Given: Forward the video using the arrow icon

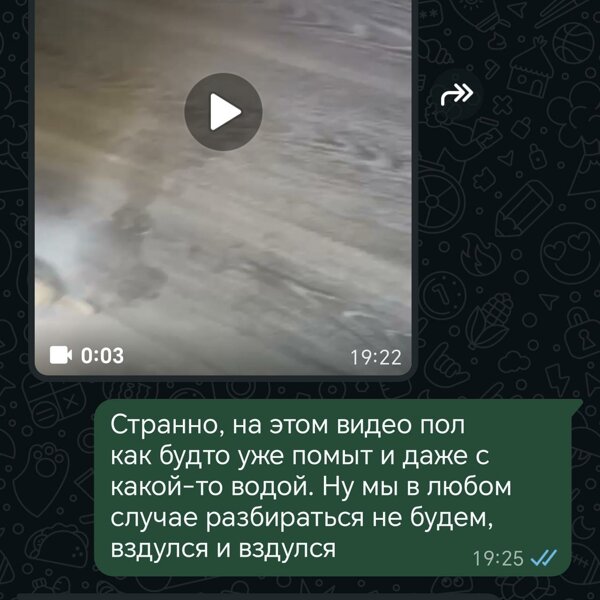Looking at the screenshot, I should [458, 95].
